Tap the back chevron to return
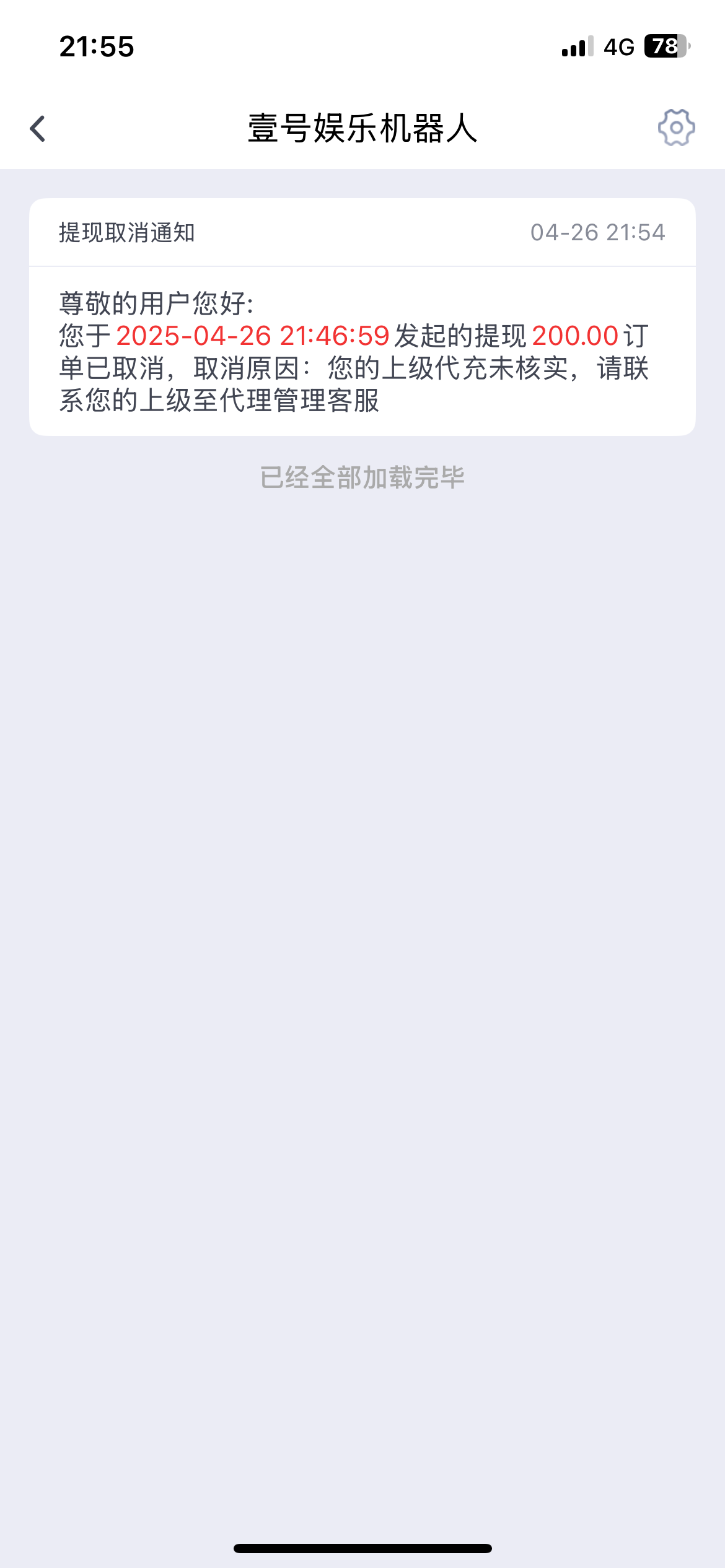725x1568 pixels. (38, 127)
